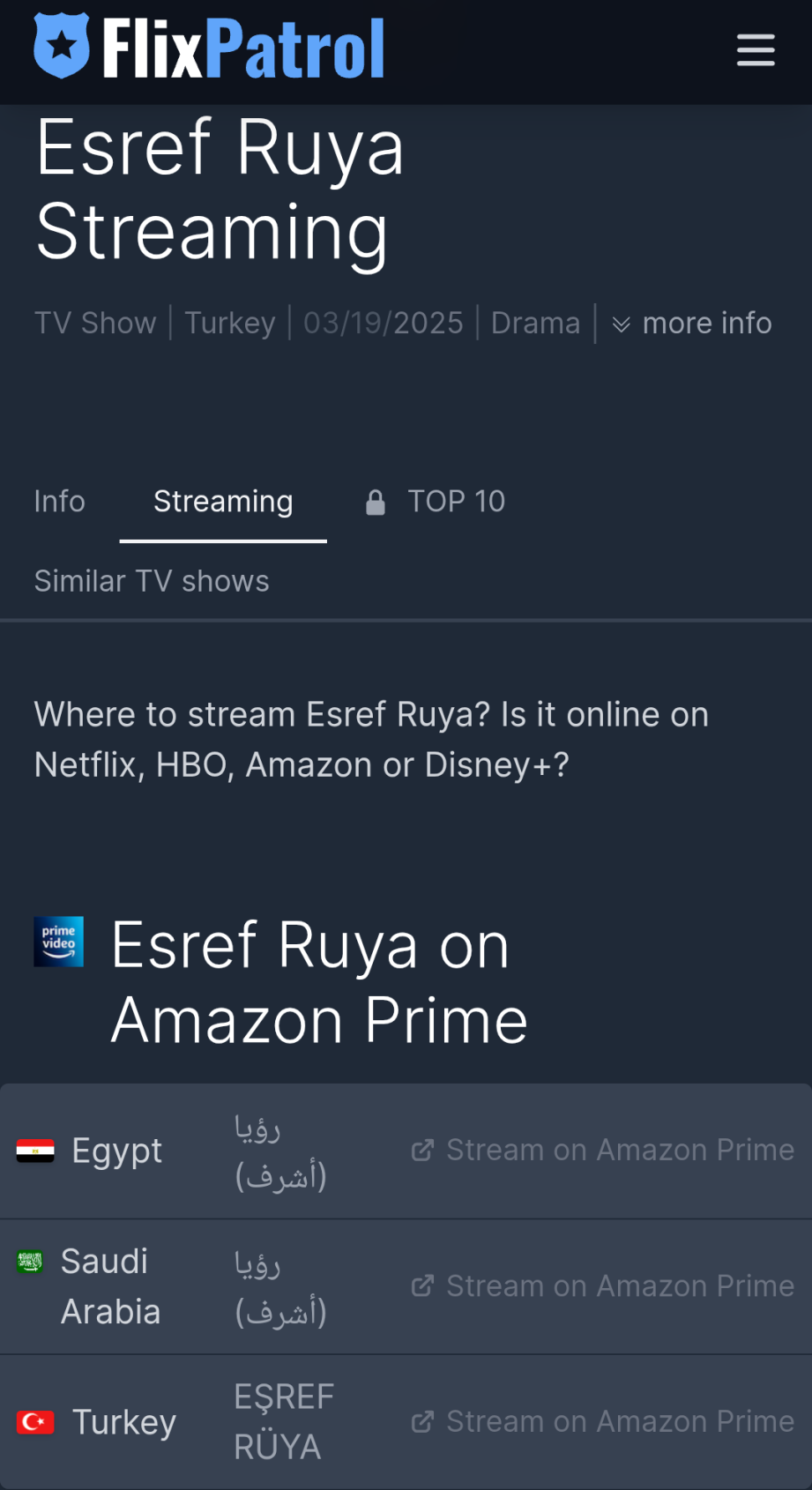Screen dimensions: 812x1490
Task: Open the hamburger menu
Action: (x=756, y=50)
